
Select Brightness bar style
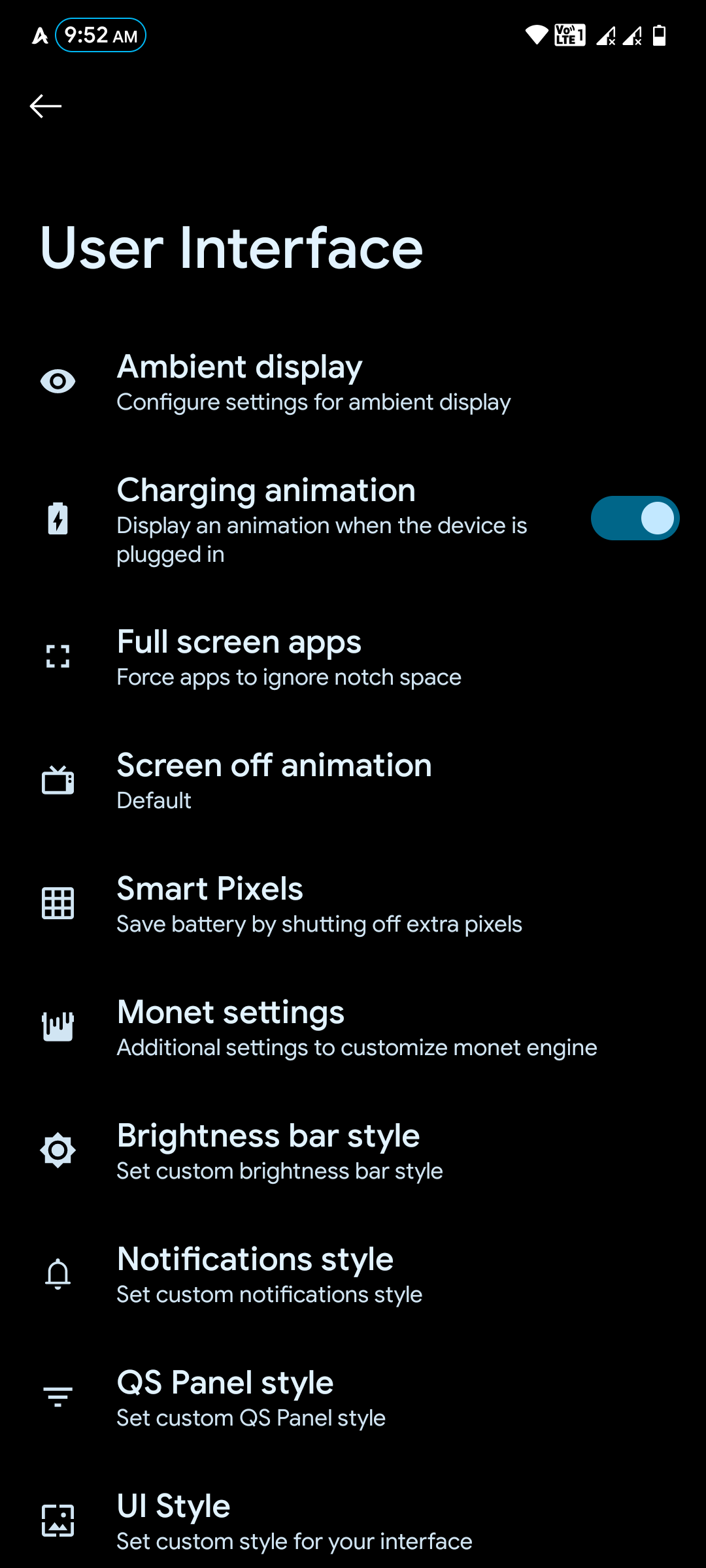point(280,1151)
